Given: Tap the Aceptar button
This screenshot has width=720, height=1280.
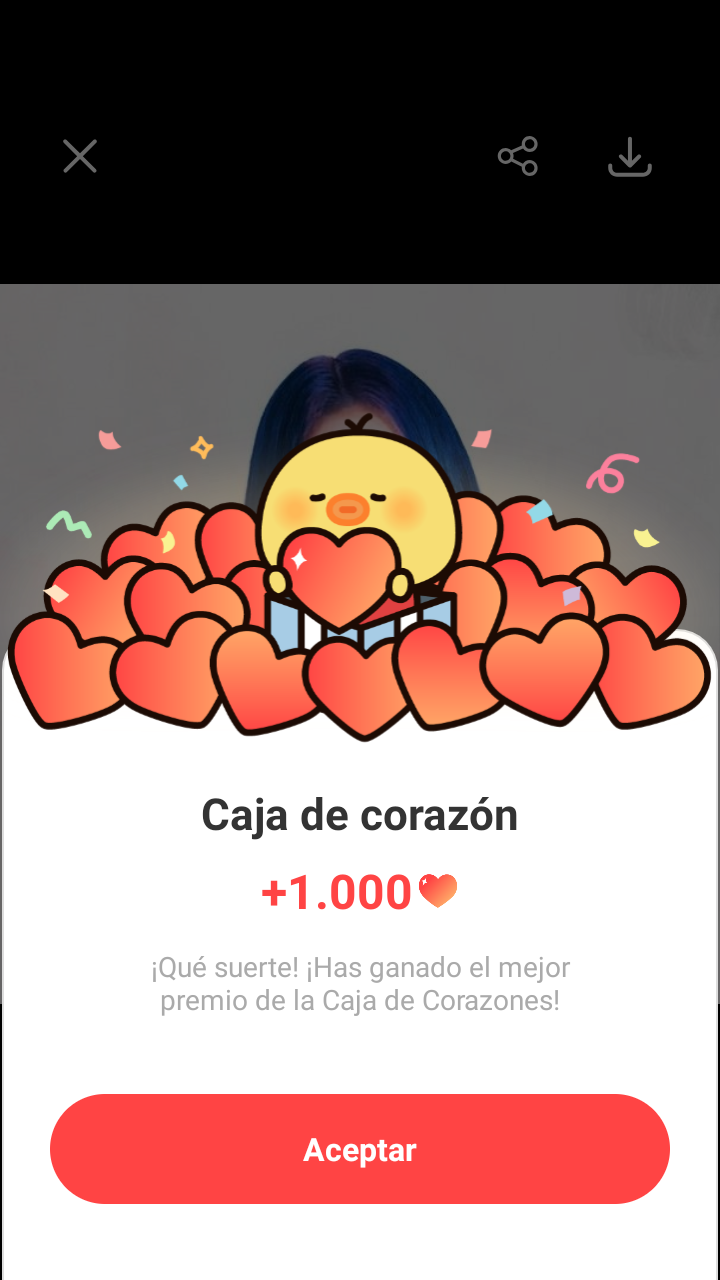Looking at the screenshot, I should 360,1149.
